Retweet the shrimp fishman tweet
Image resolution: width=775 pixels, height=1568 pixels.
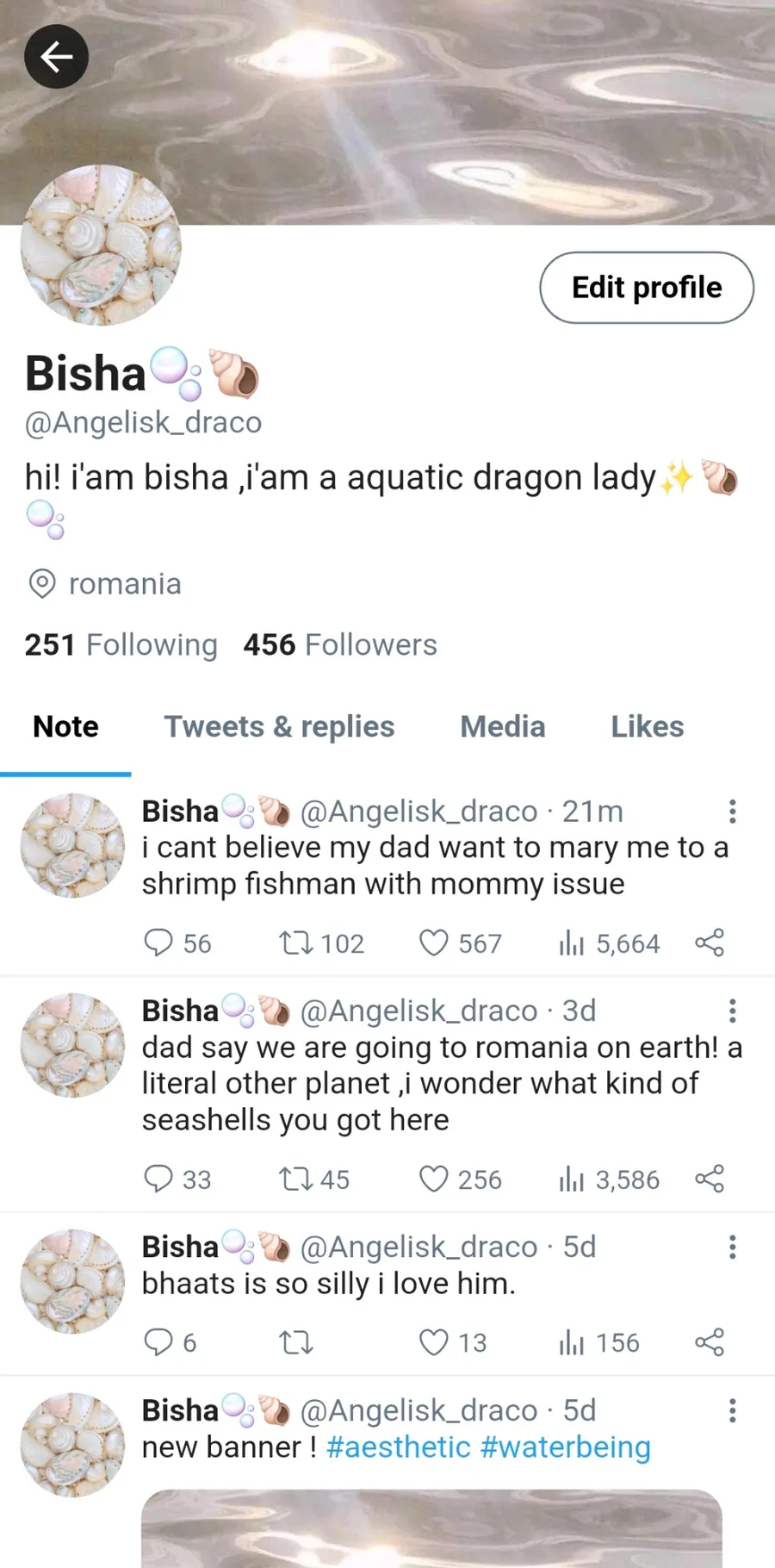click(x=295, y=943)
